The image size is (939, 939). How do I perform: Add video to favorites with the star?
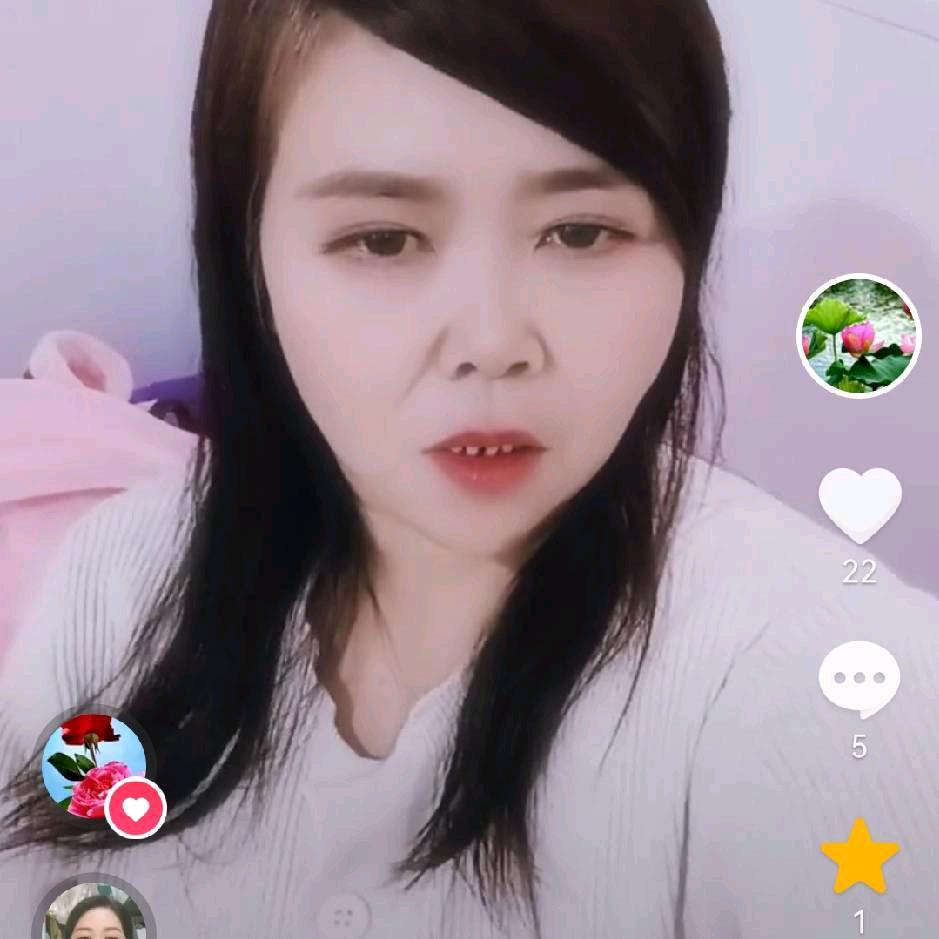click(x=859, y=857)
